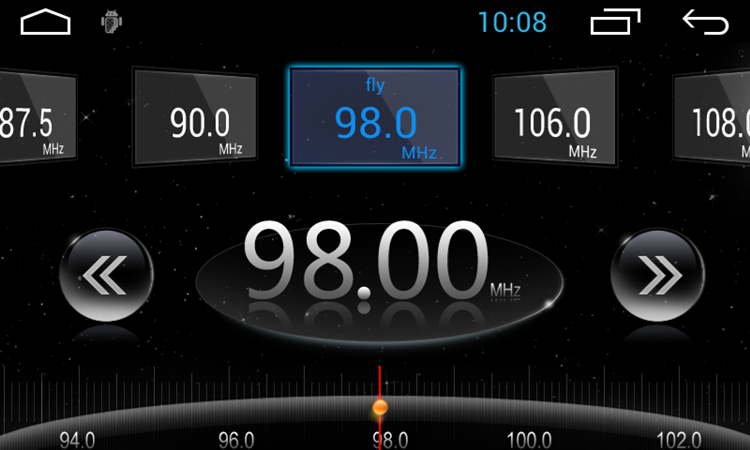Open recent apps view
This screenshot has height=450, width=750.
[x=613, y=22]
